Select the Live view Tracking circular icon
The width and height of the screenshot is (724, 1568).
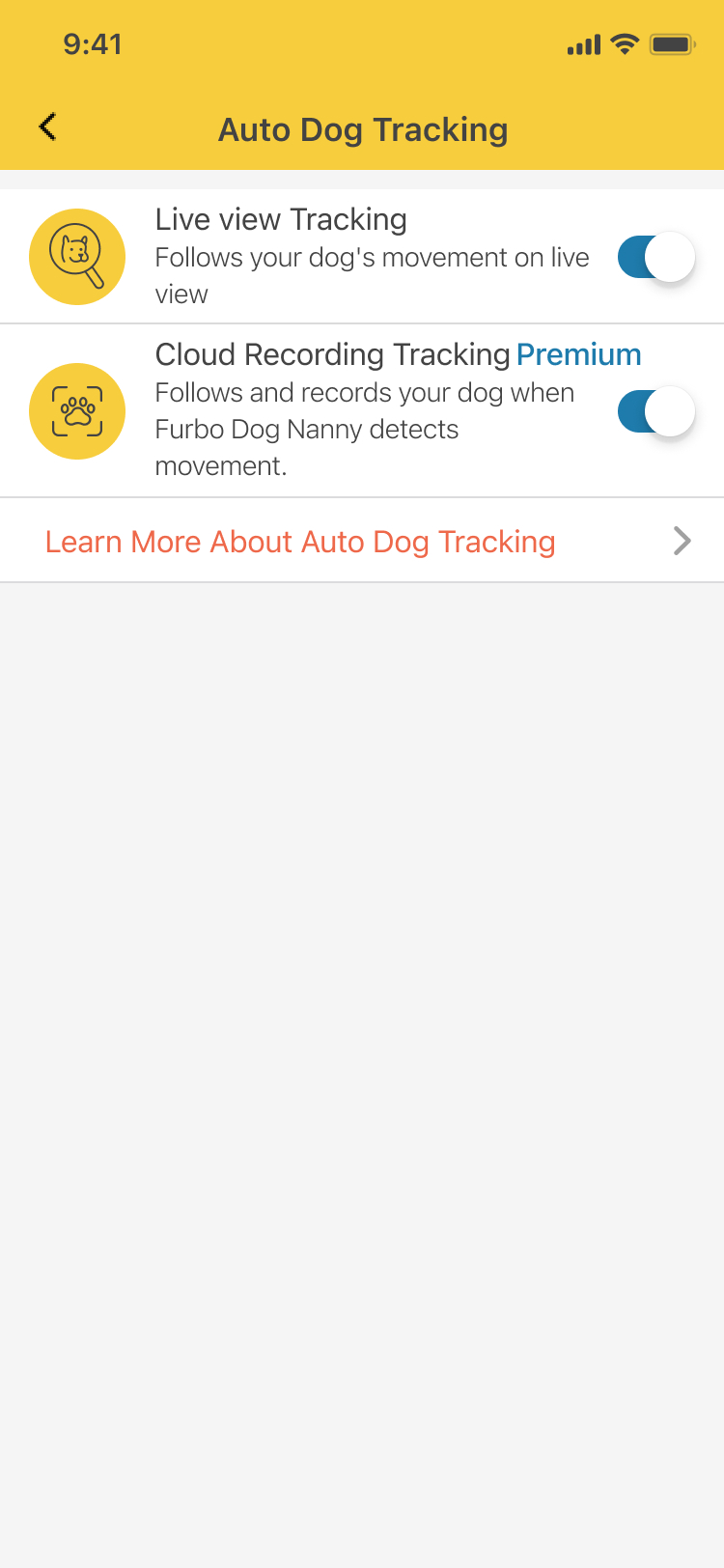pyautogui.click(x=77, y=257)
